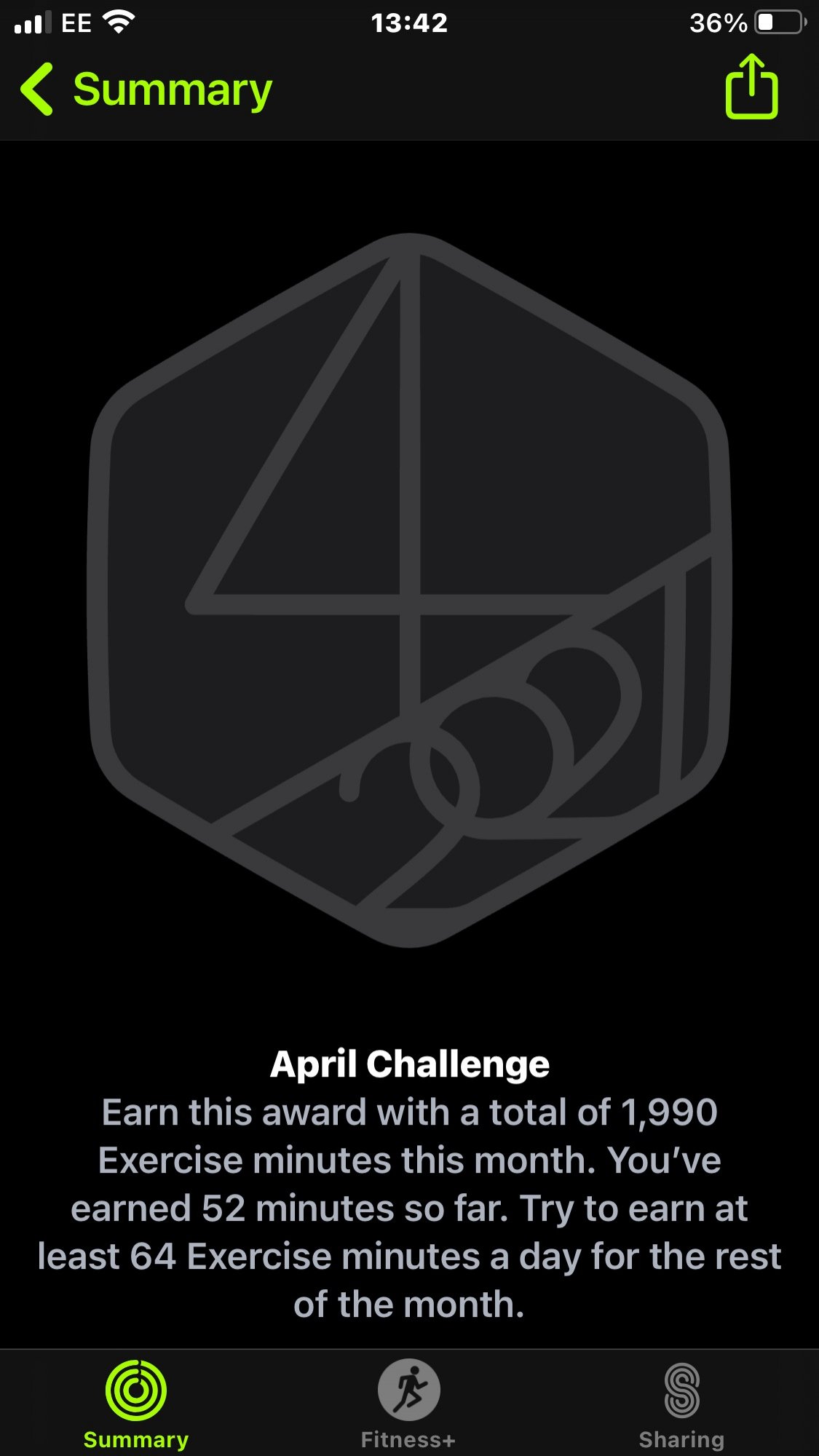The image size is (819, 1456).
Task: Share the April Challenge award
Action: point(751,87)
